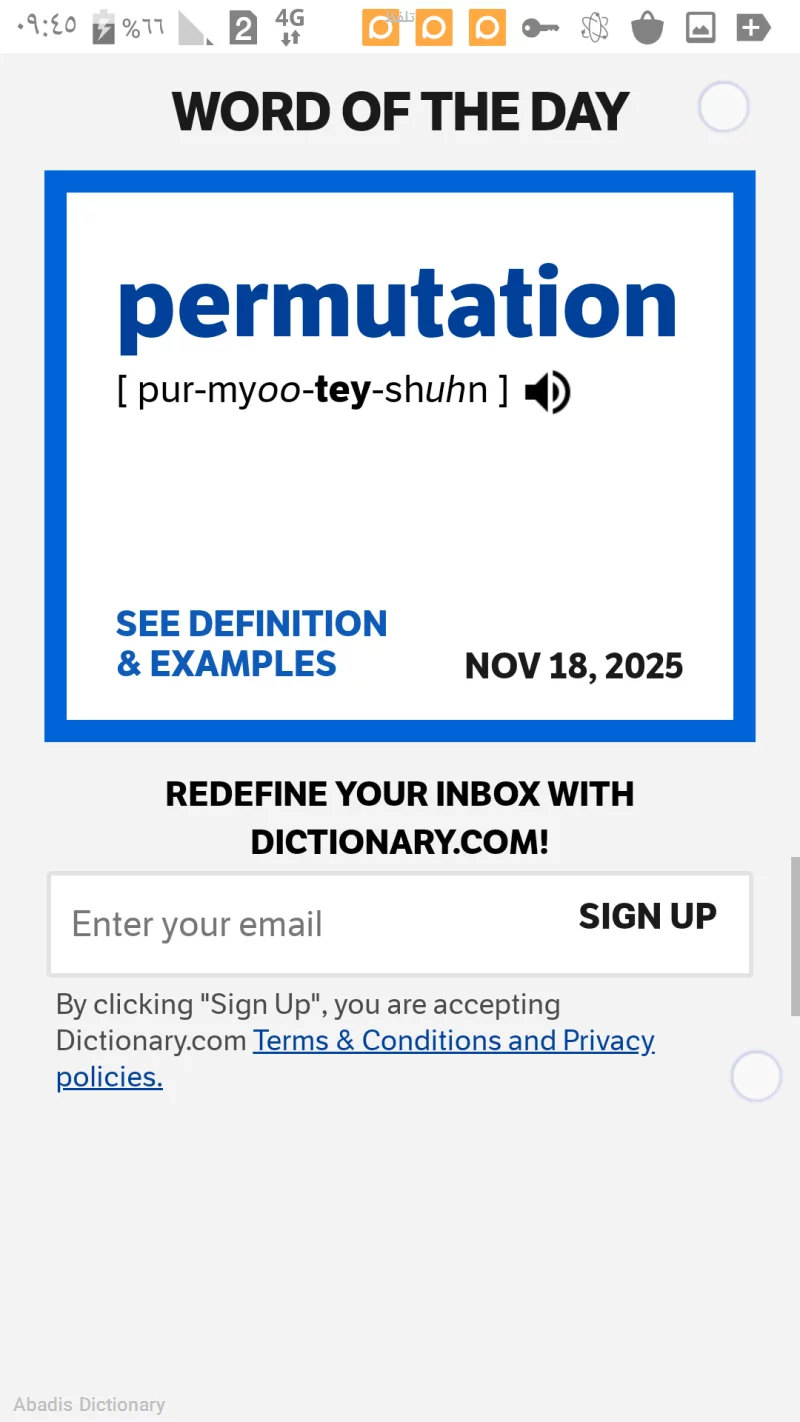The width and height of the screenshot is (800, 1422).
Task: Play the pronunciation audio for permutation
Action: 547,392
